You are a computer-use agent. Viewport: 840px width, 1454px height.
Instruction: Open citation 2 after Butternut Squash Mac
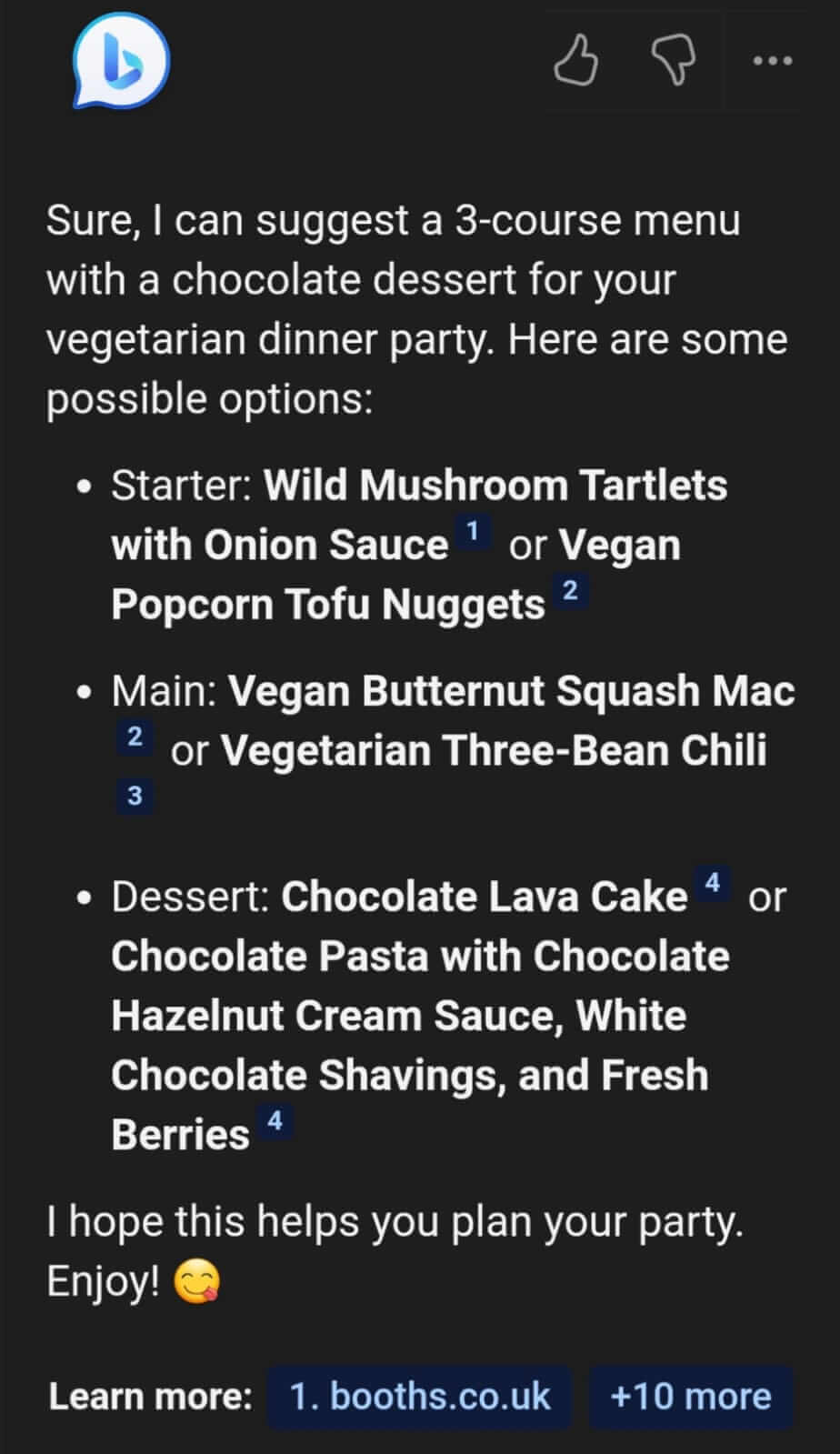pyautogui.click(x=135, y=736)
